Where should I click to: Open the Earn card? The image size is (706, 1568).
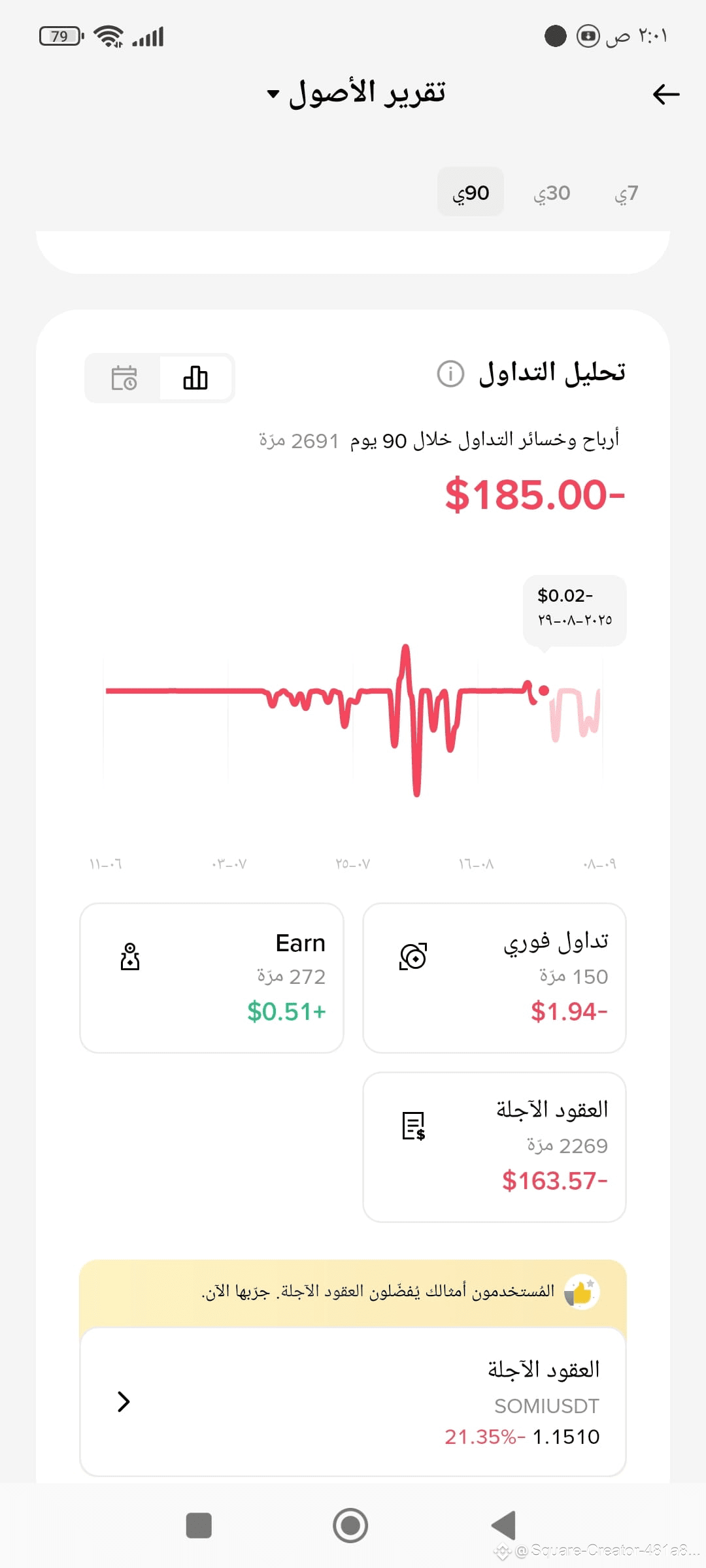(212, 978)
